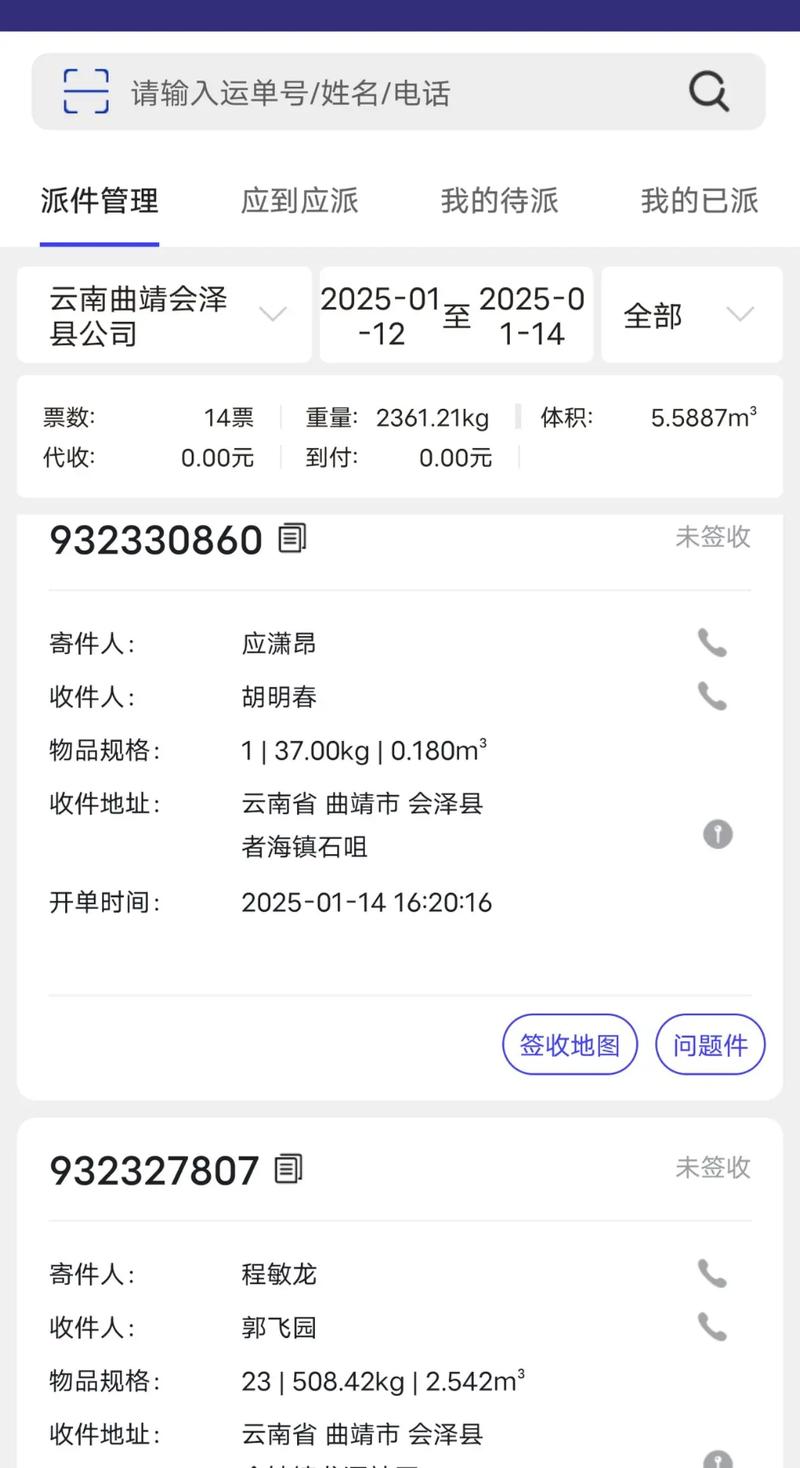800x1468 pixels.
Task: Select the 派件管理 tab
Action: (99, 201)
